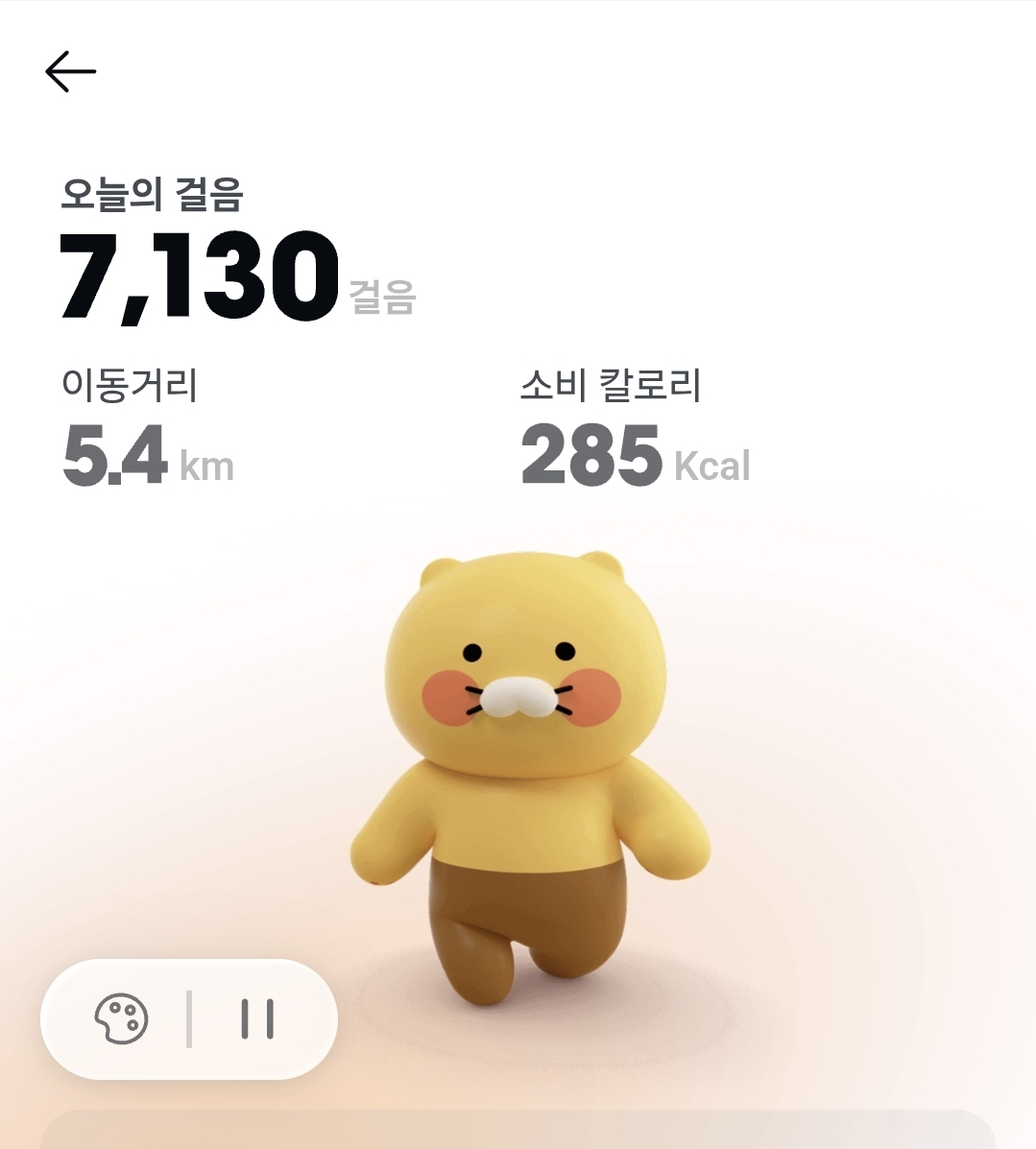Go back using the arrow icon
Image resolution: width=1036 pixels, height=1149 pixels.
(70, 72)
